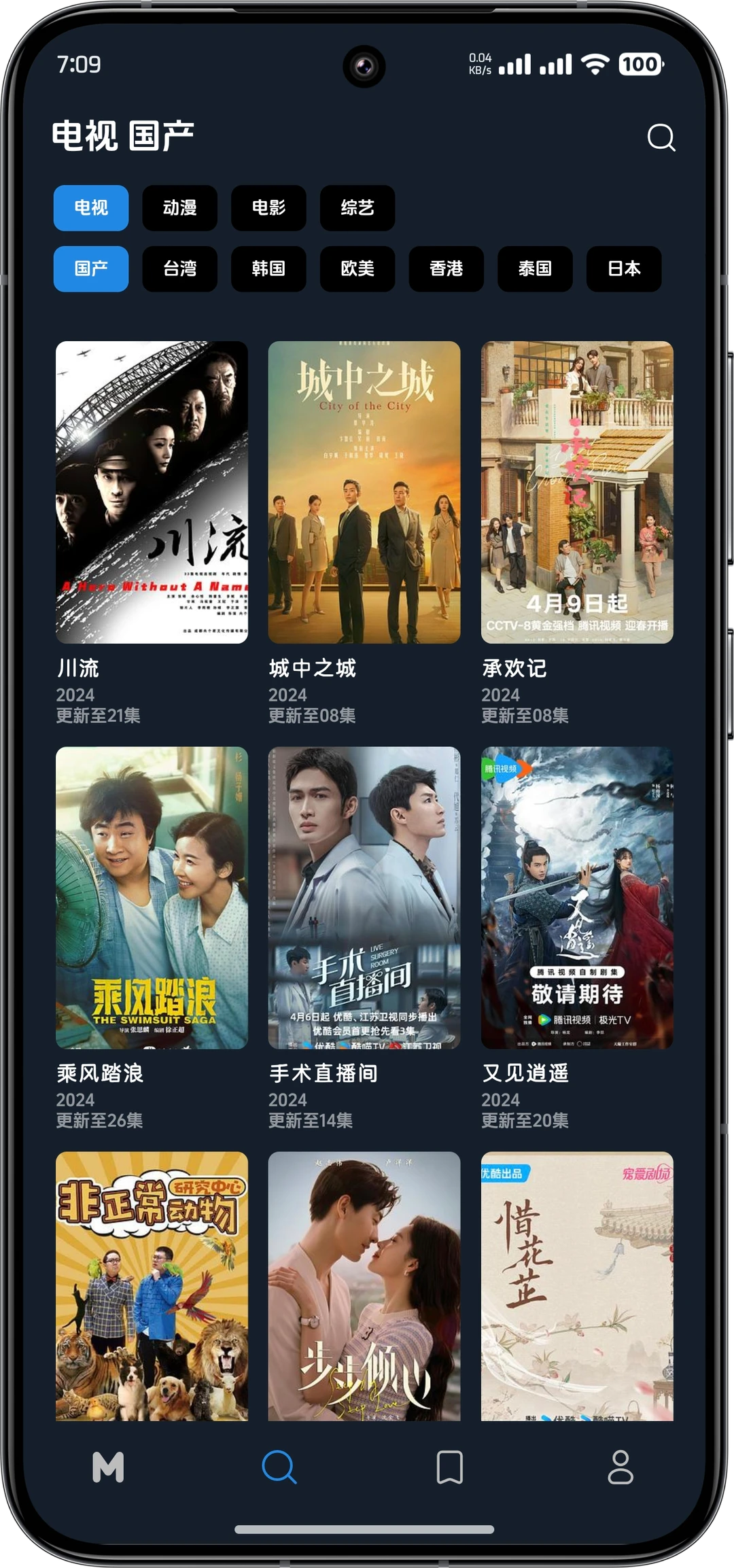Open the bookmarks tab in bottom navigation
This screenshot has height=1568, width=734.
tap(449, 1467)
